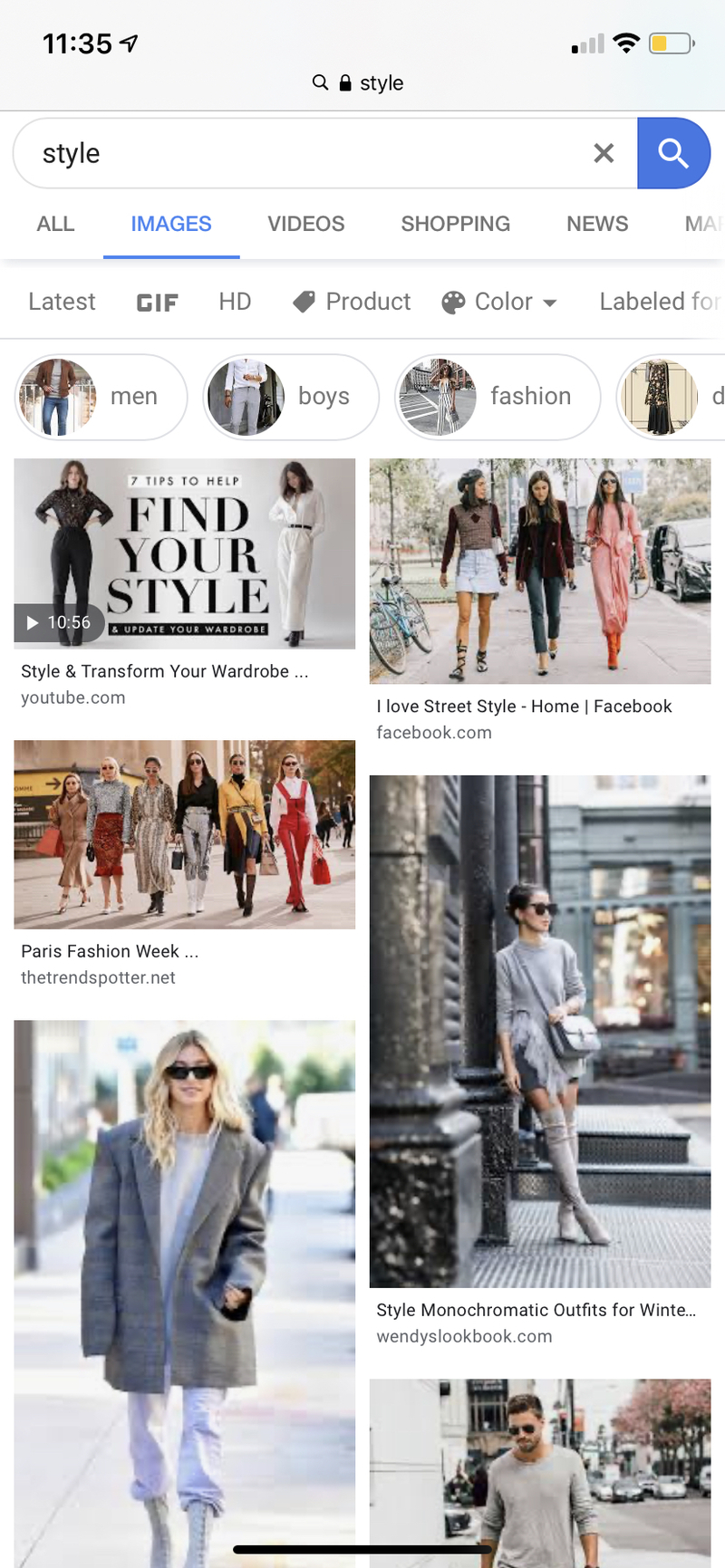725x1568 pixels.
Task: Open the 'Find Your Style' YouTube video result
Action: (x=184, y=553)
